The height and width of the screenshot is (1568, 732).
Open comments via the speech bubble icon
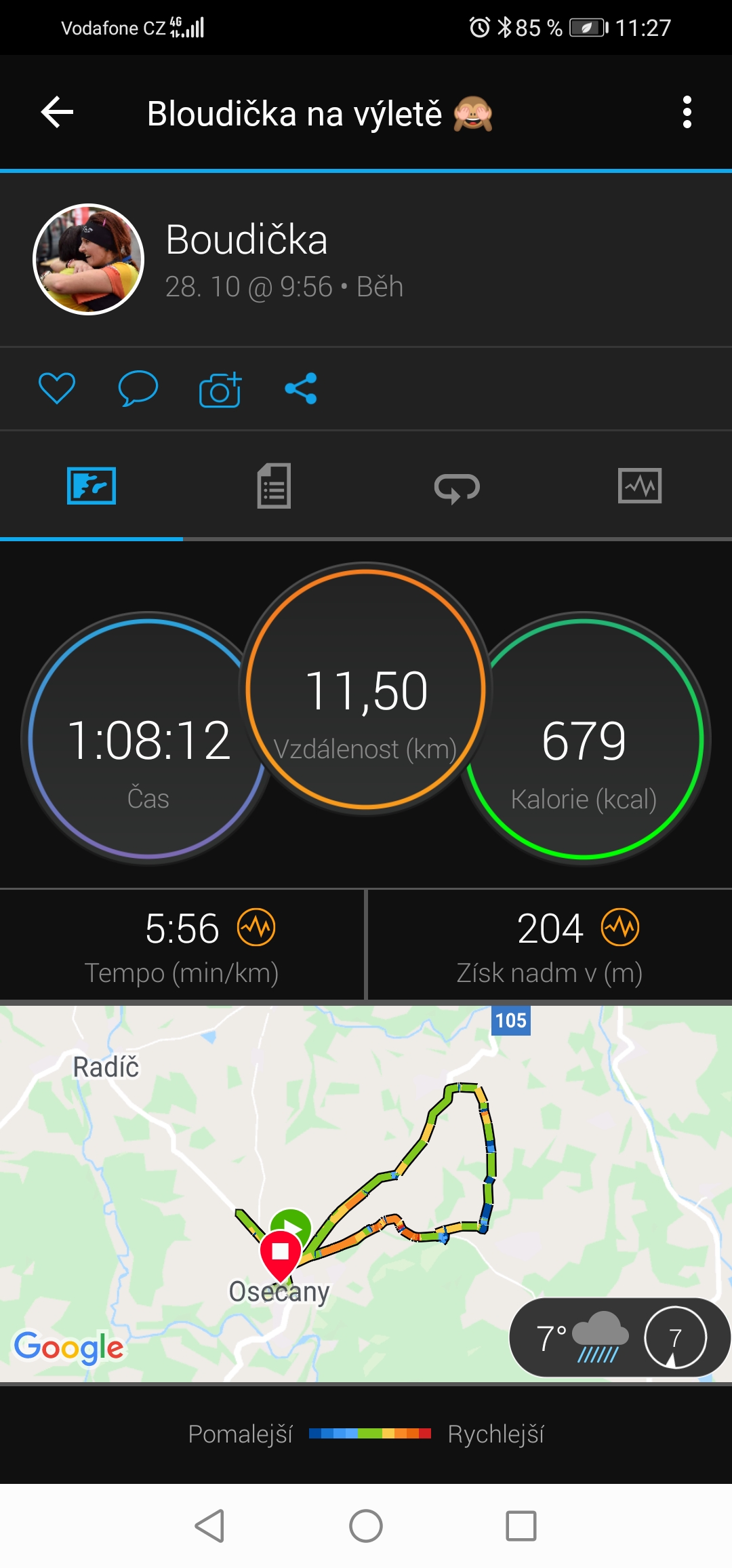tap(138, 389)
